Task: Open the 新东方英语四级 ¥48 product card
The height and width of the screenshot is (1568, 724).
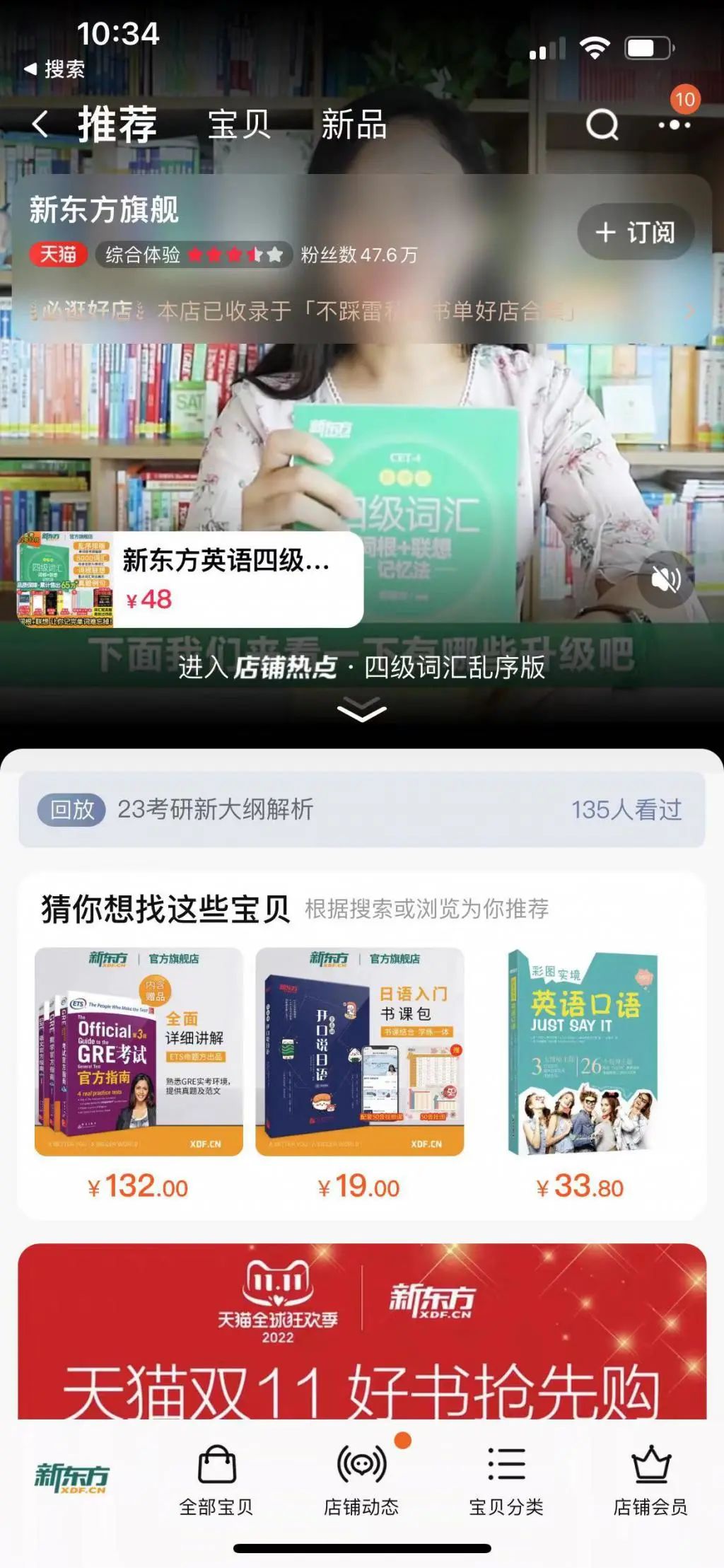Action: tap(191, 579)
